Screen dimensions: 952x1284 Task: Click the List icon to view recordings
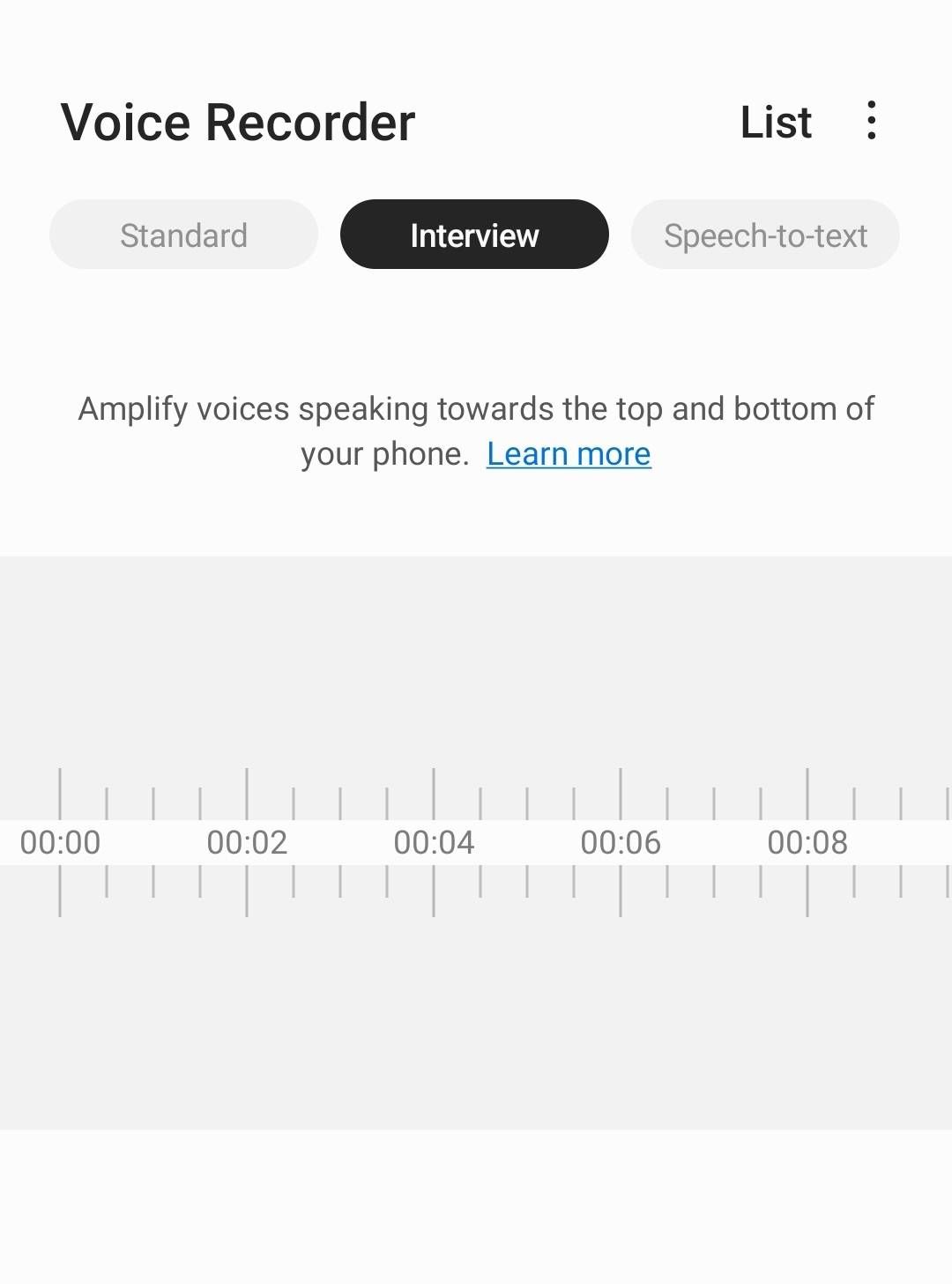pyautogui.click(x=776, y=121)
